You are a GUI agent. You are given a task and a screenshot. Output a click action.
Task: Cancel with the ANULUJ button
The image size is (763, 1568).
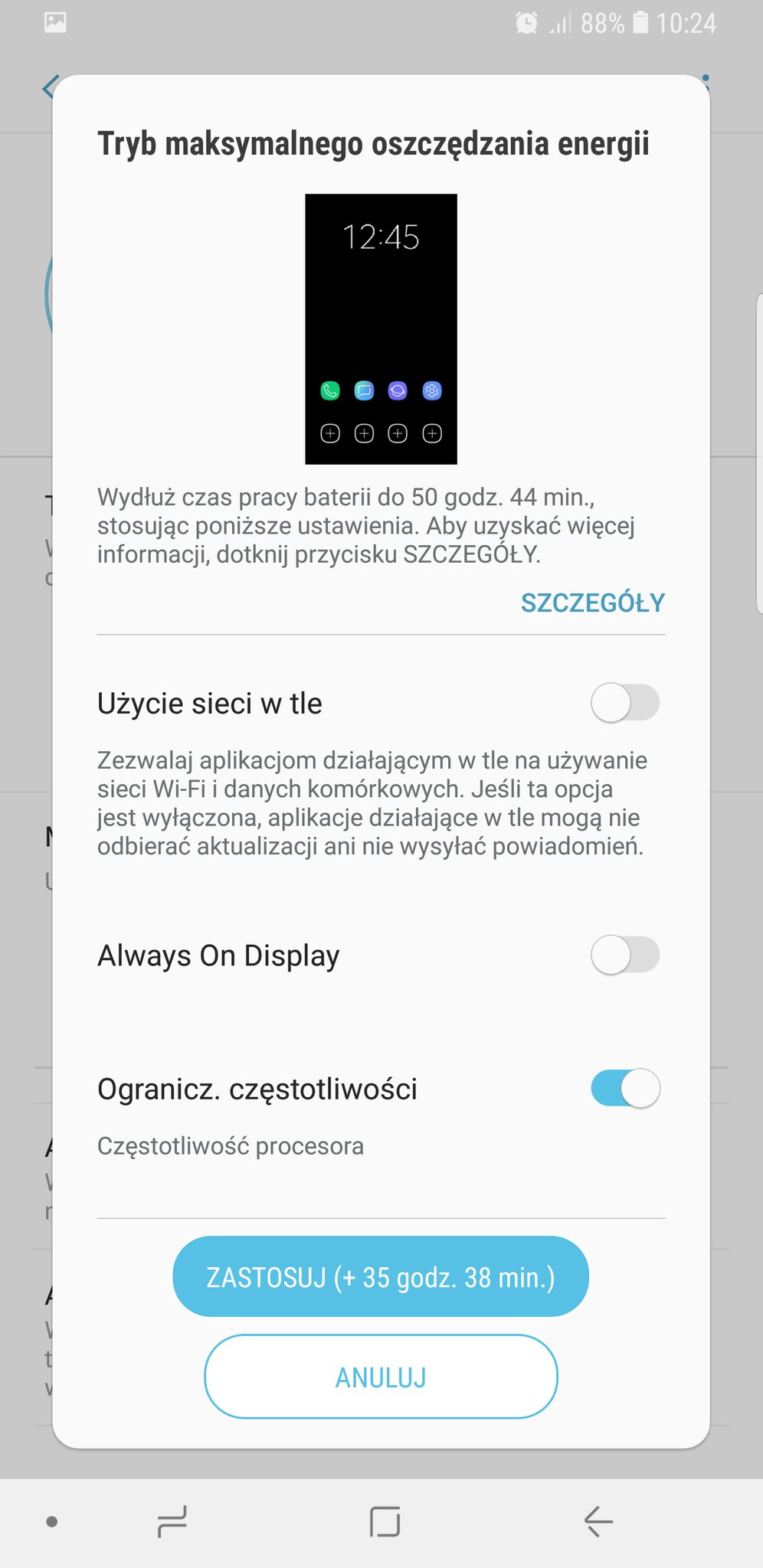pos(381,1377)
